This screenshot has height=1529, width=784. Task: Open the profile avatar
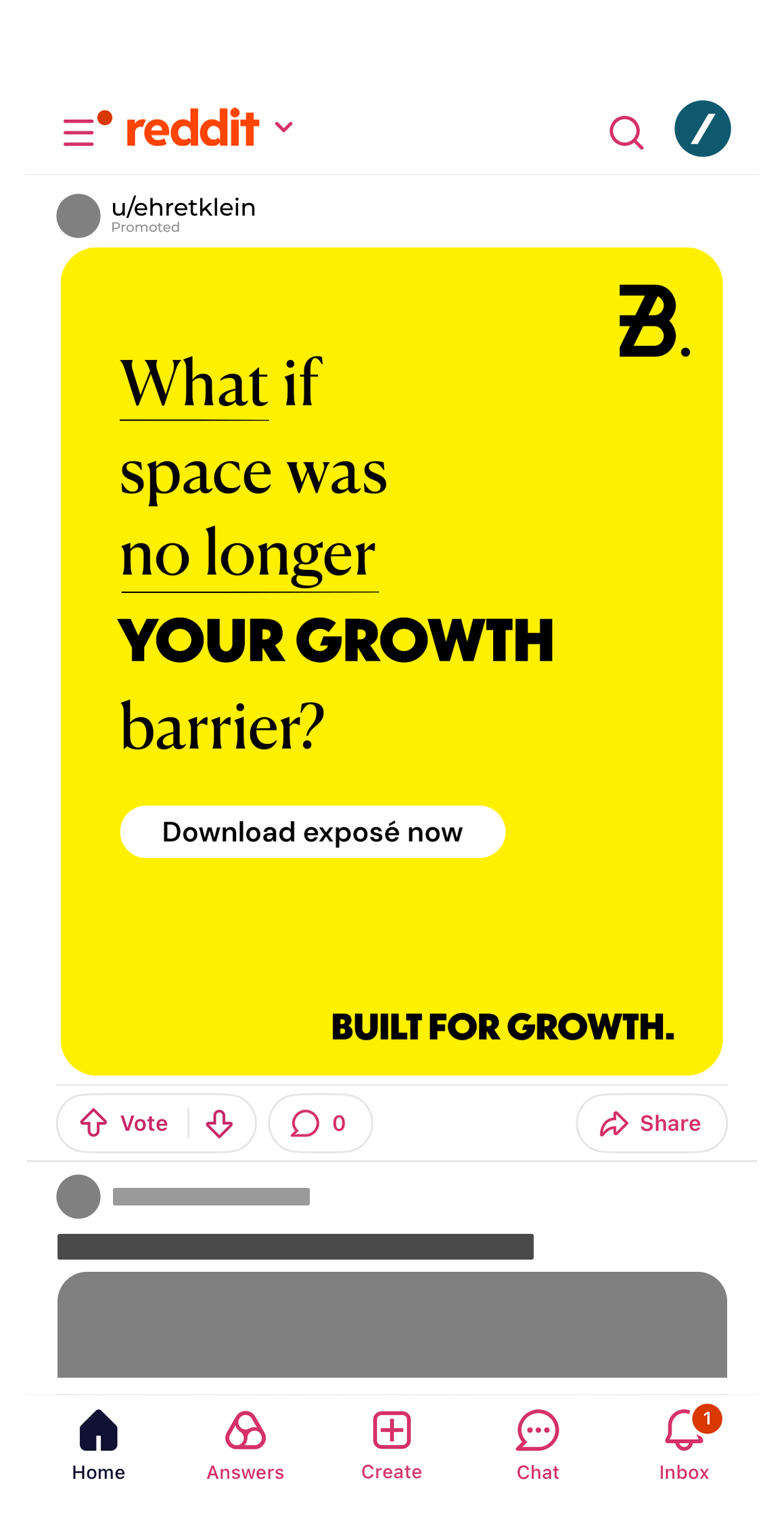pos(702,129)
